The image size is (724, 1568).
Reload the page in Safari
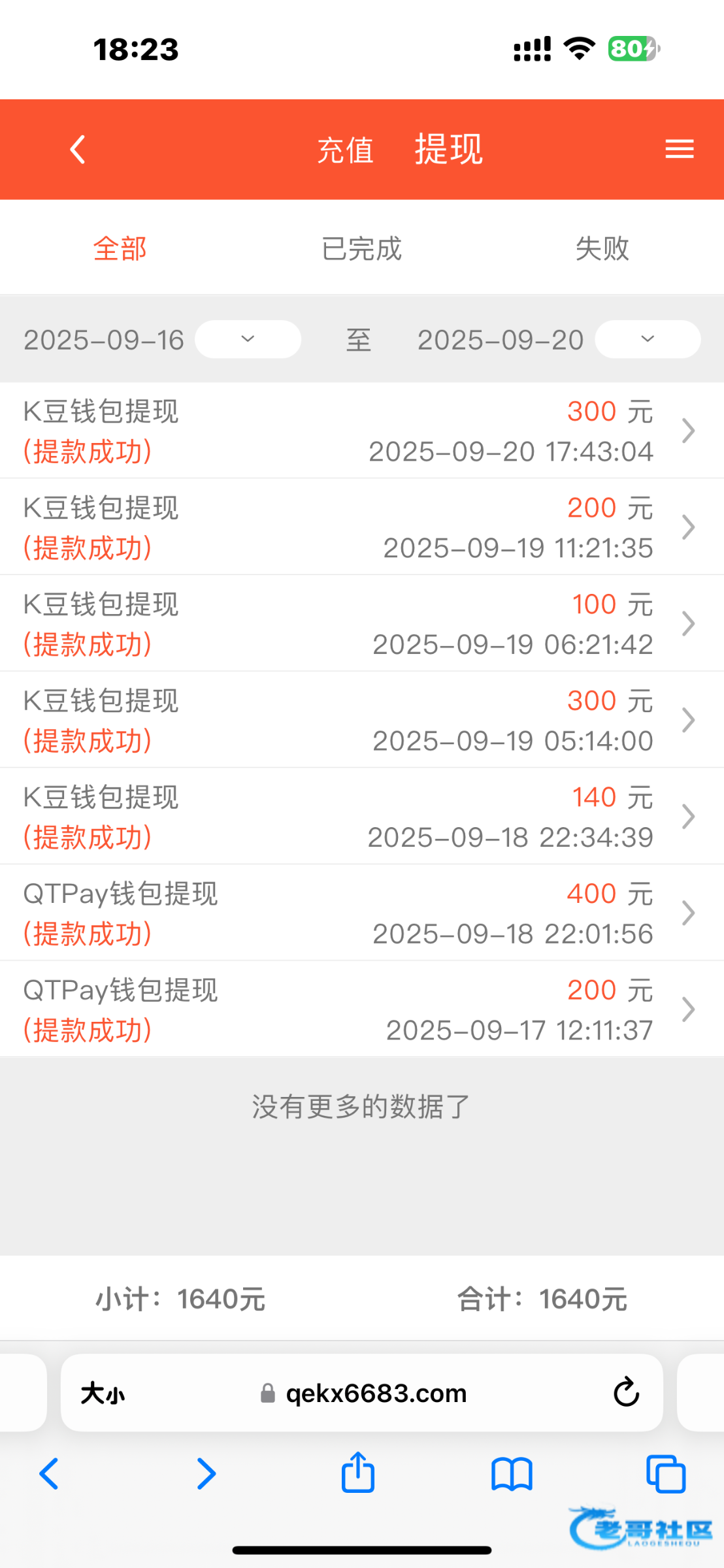tap(626, 1392)
